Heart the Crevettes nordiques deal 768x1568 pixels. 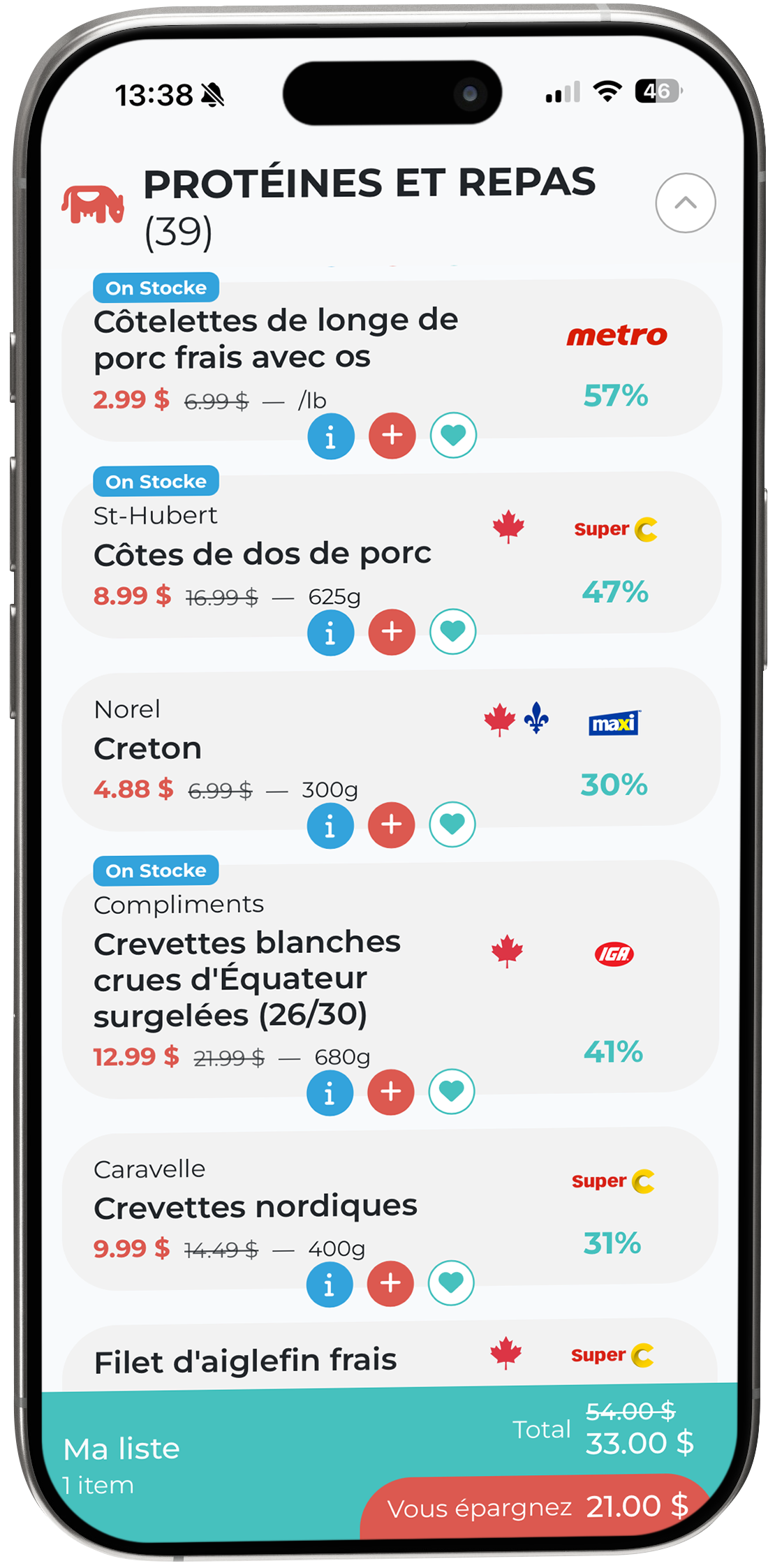click(450, 1282)
